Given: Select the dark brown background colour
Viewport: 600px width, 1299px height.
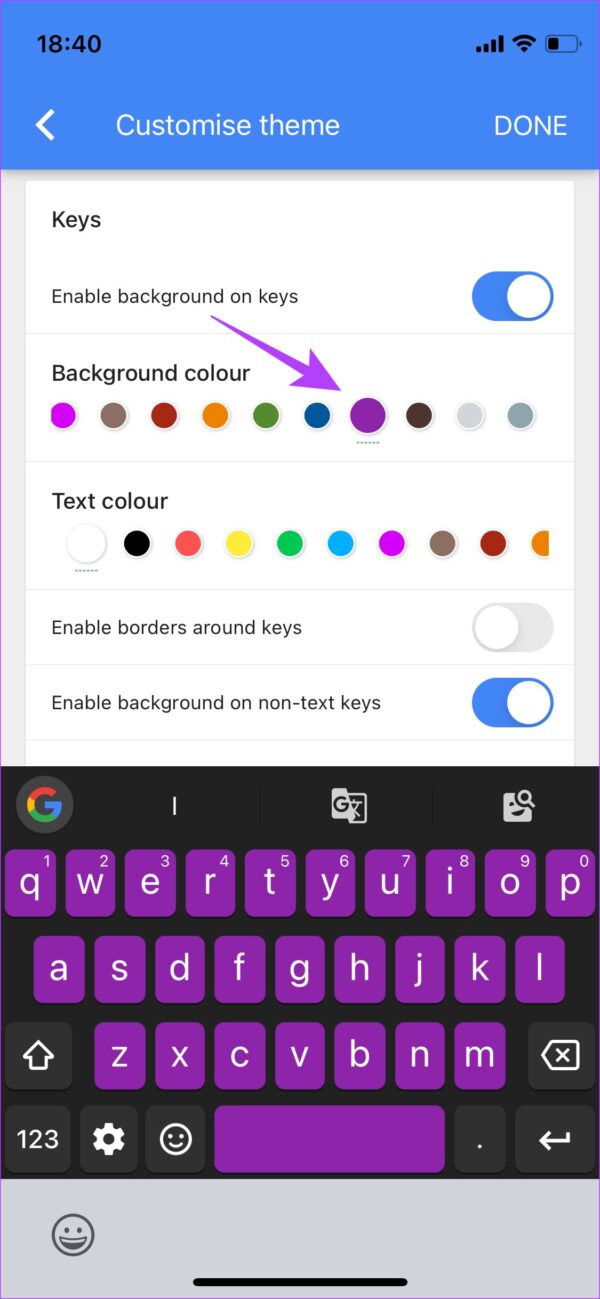Looking at the screenshot, I should pyautogui.click(x=419, y=415).
